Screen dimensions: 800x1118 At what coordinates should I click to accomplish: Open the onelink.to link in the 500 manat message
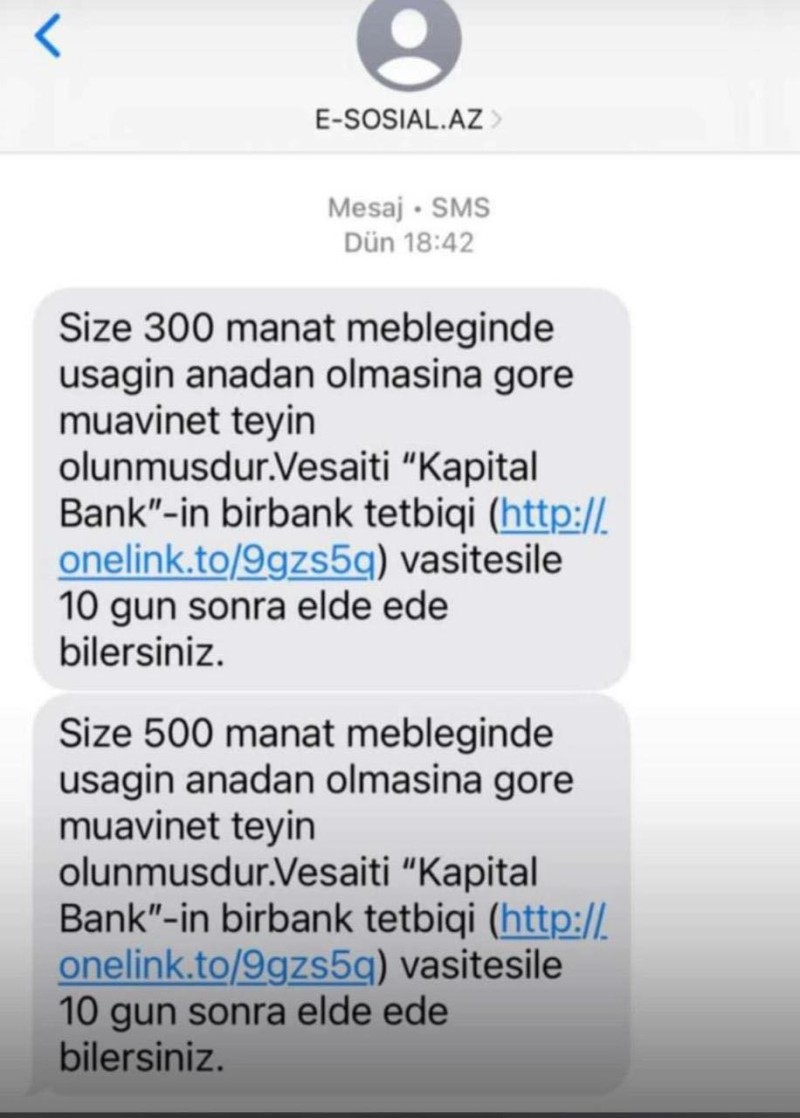[x=218, y=967]
